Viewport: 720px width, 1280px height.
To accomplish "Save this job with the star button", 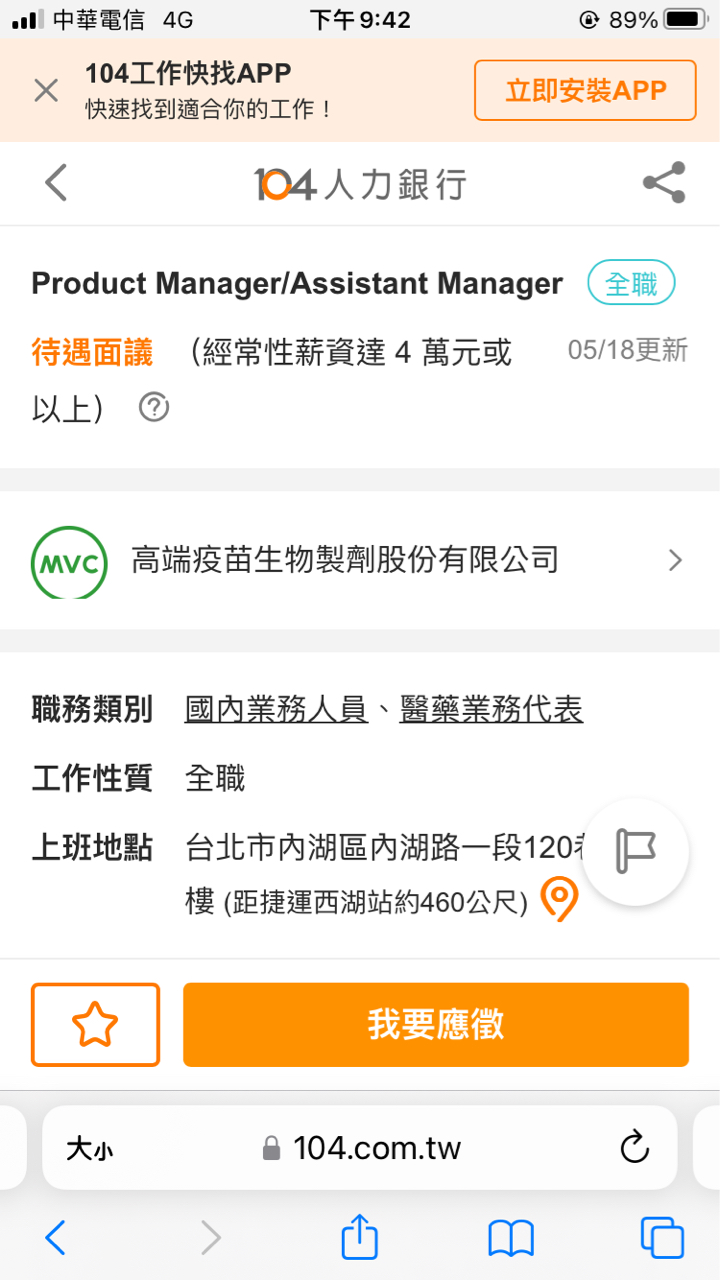I will [95, 1025].
